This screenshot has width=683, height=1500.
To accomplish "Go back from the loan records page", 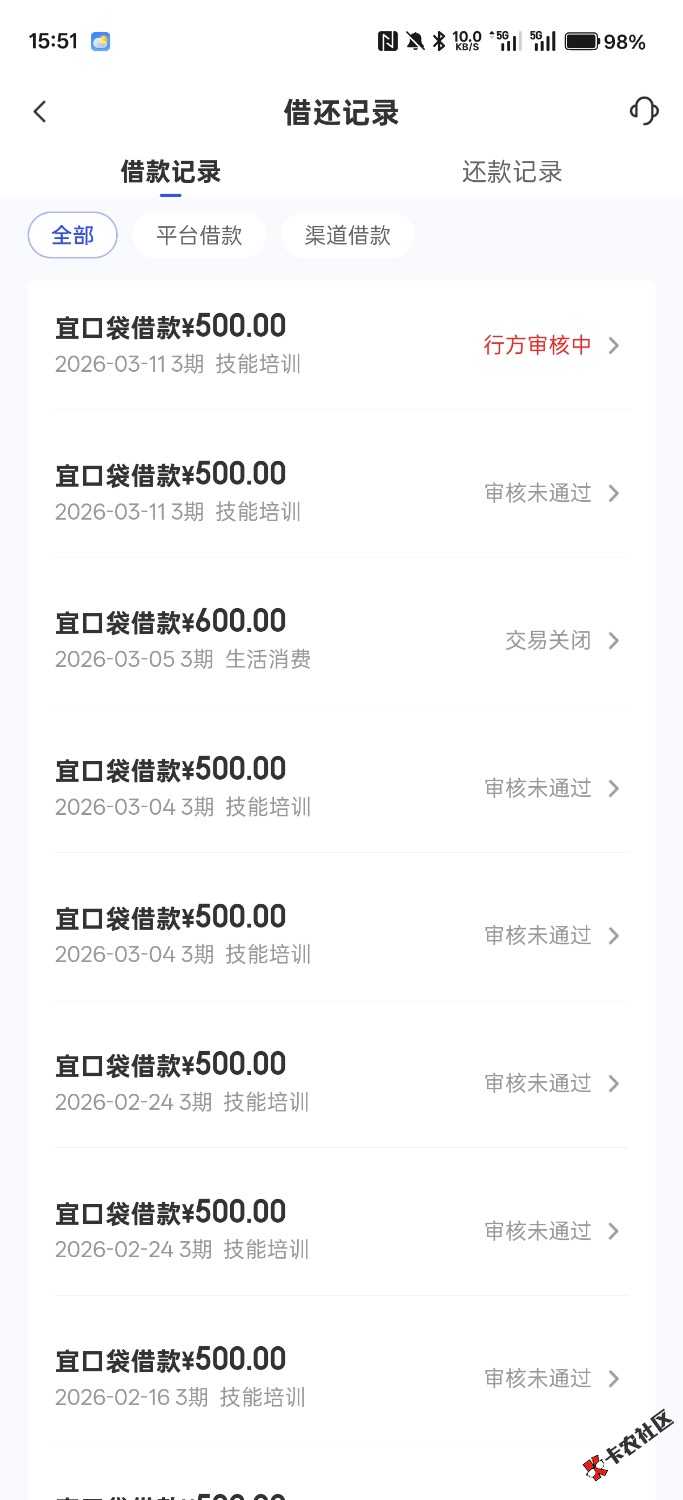I will [x=40, y=112].
